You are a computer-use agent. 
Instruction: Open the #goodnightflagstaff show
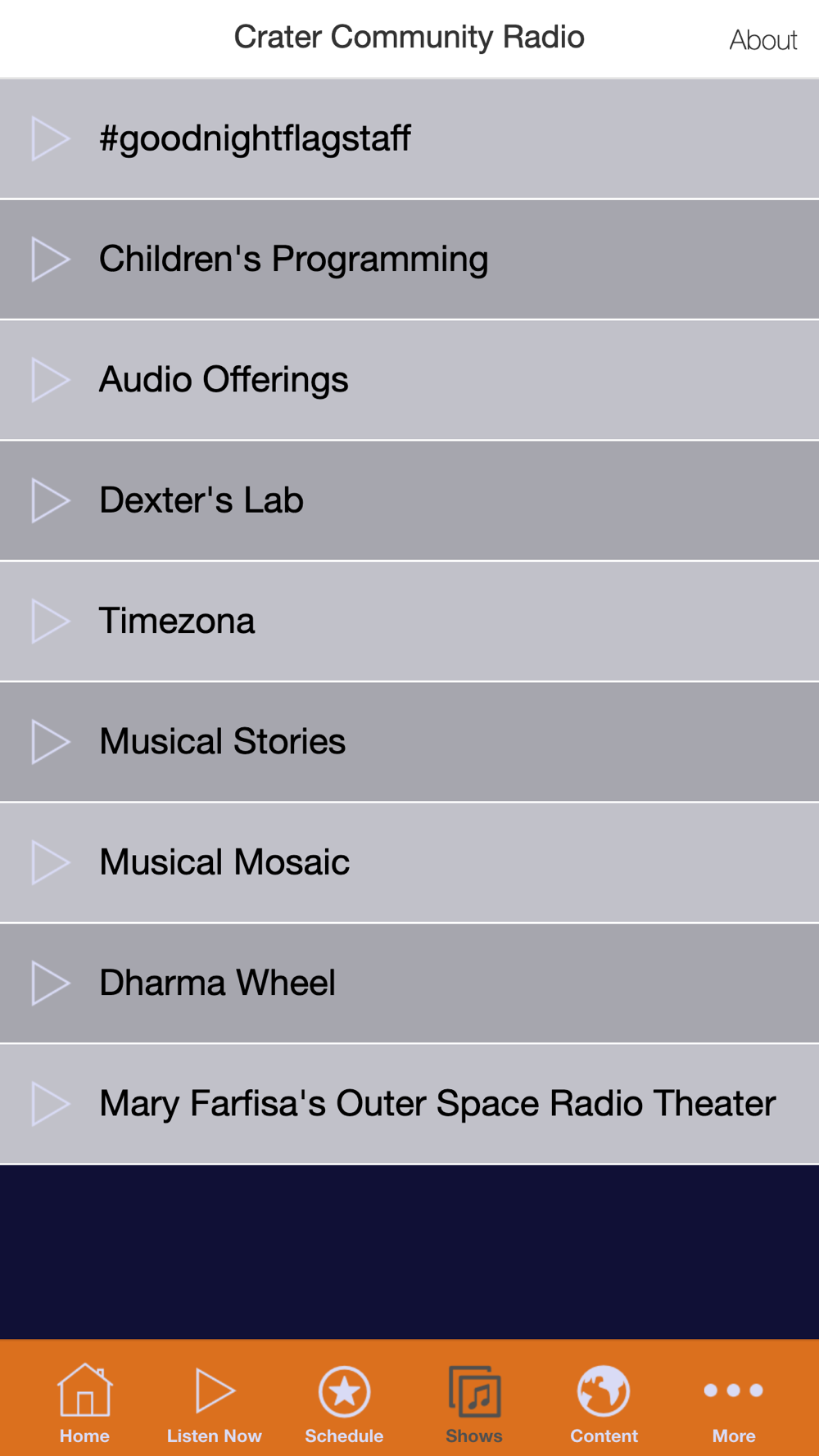click(x=409, y=138)
